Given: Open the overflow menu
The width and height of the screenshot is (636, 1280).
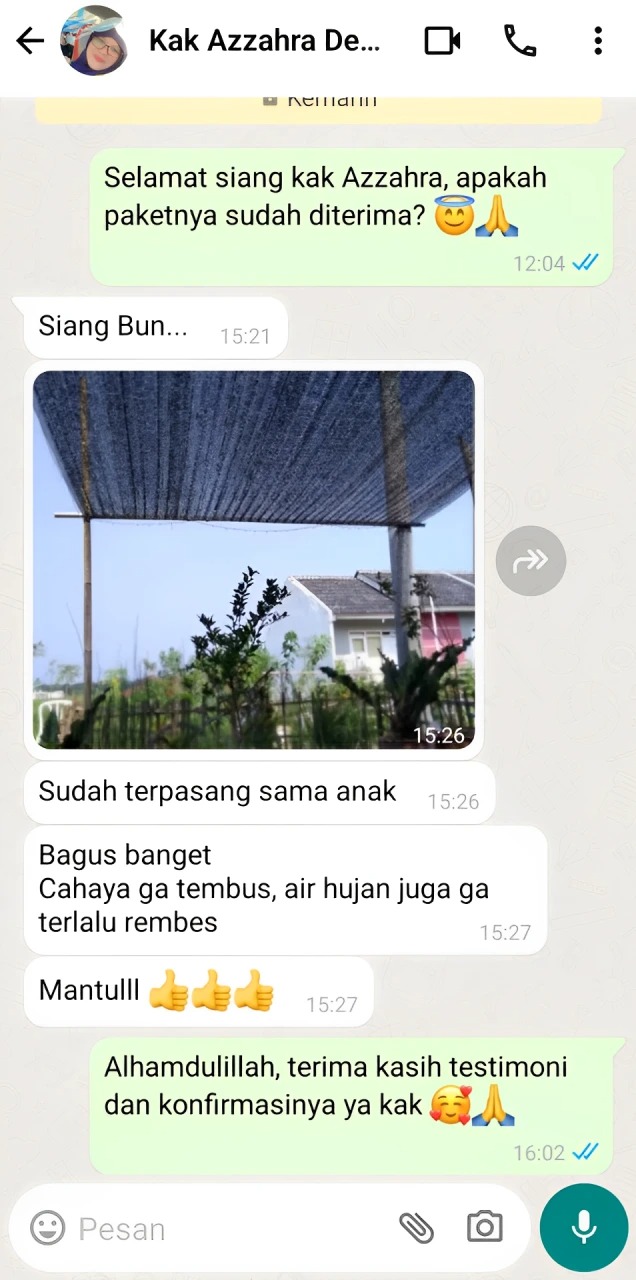Looking at the screenshot, I should click(x=598, y=41).
